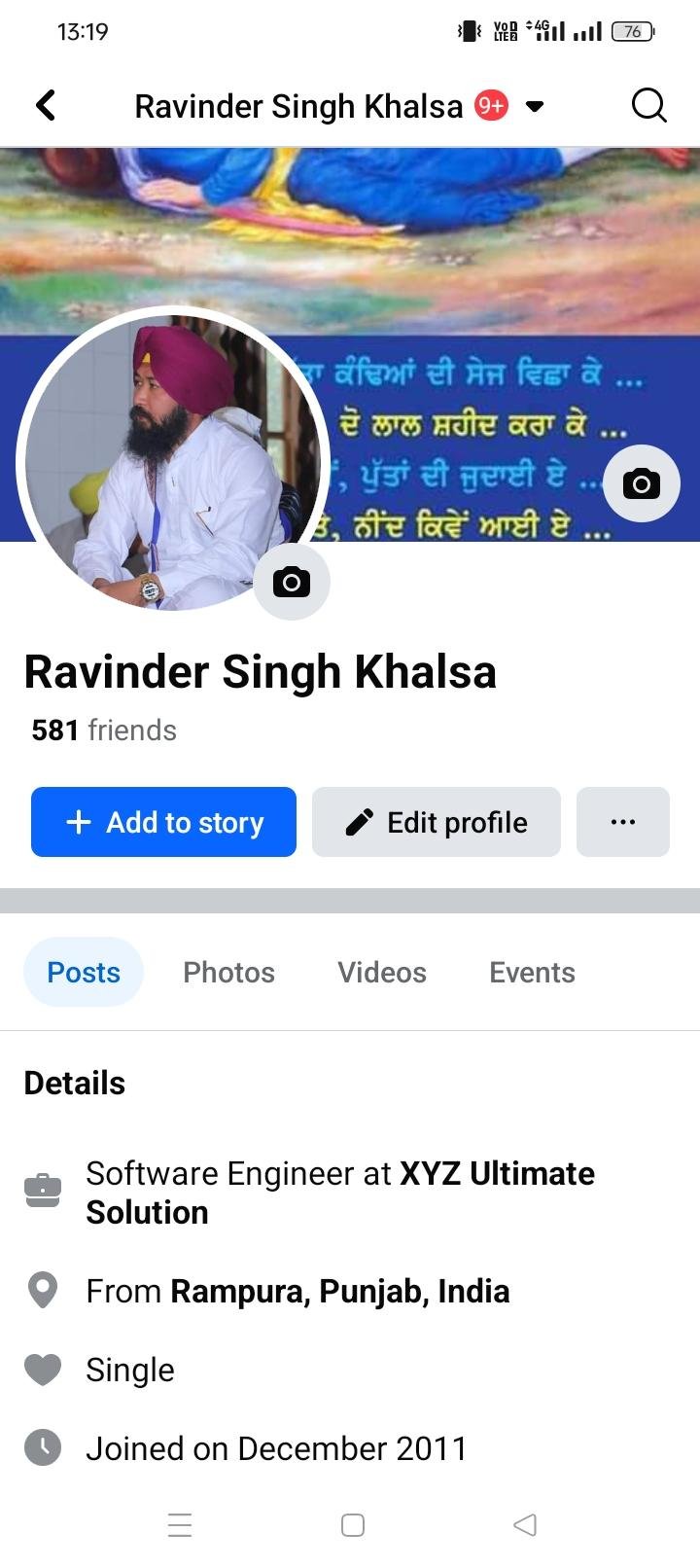Tap Add to story
Viewport: 700px width, 1568px height.
coord(163,822)
